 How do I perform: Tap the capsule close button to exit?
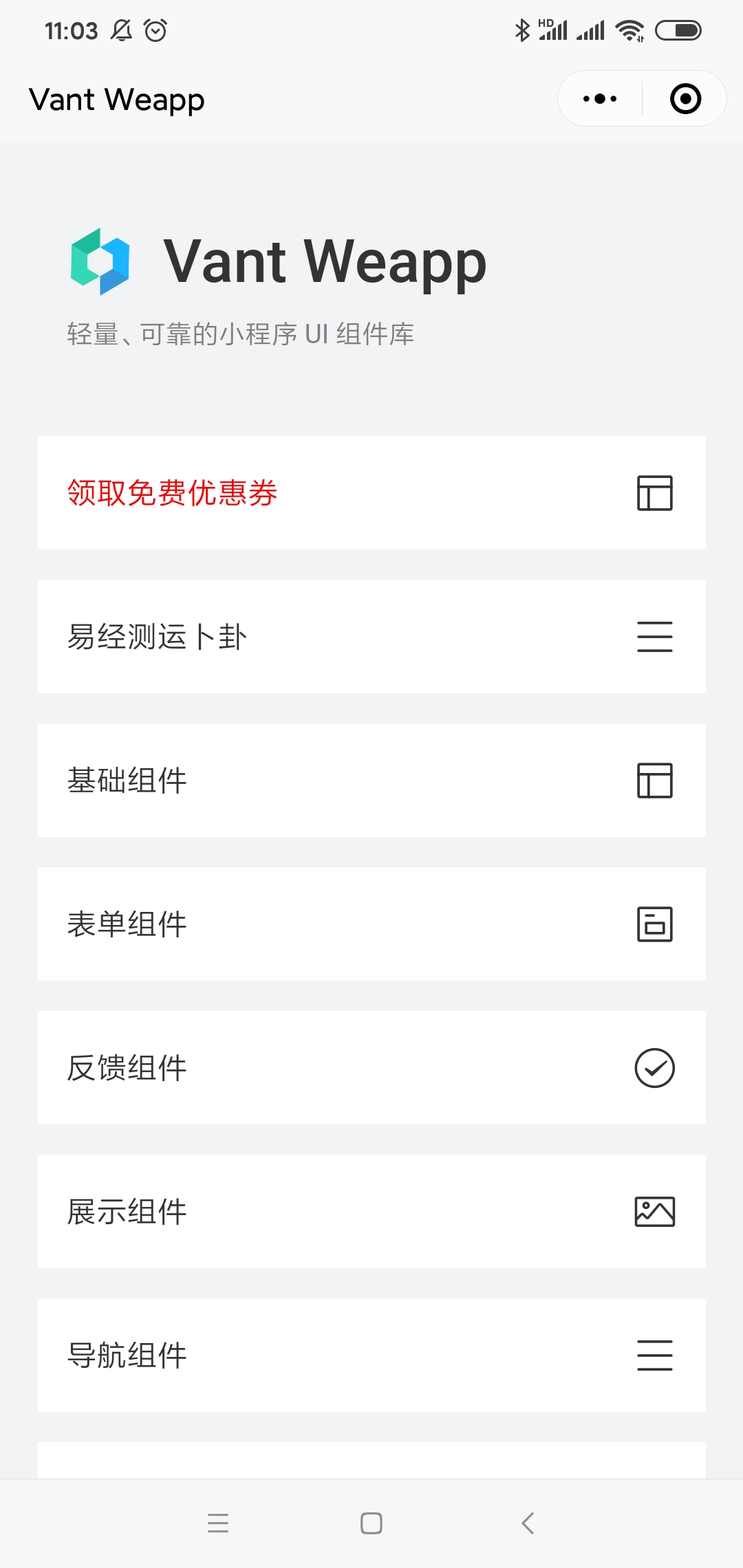pos(686,98)
